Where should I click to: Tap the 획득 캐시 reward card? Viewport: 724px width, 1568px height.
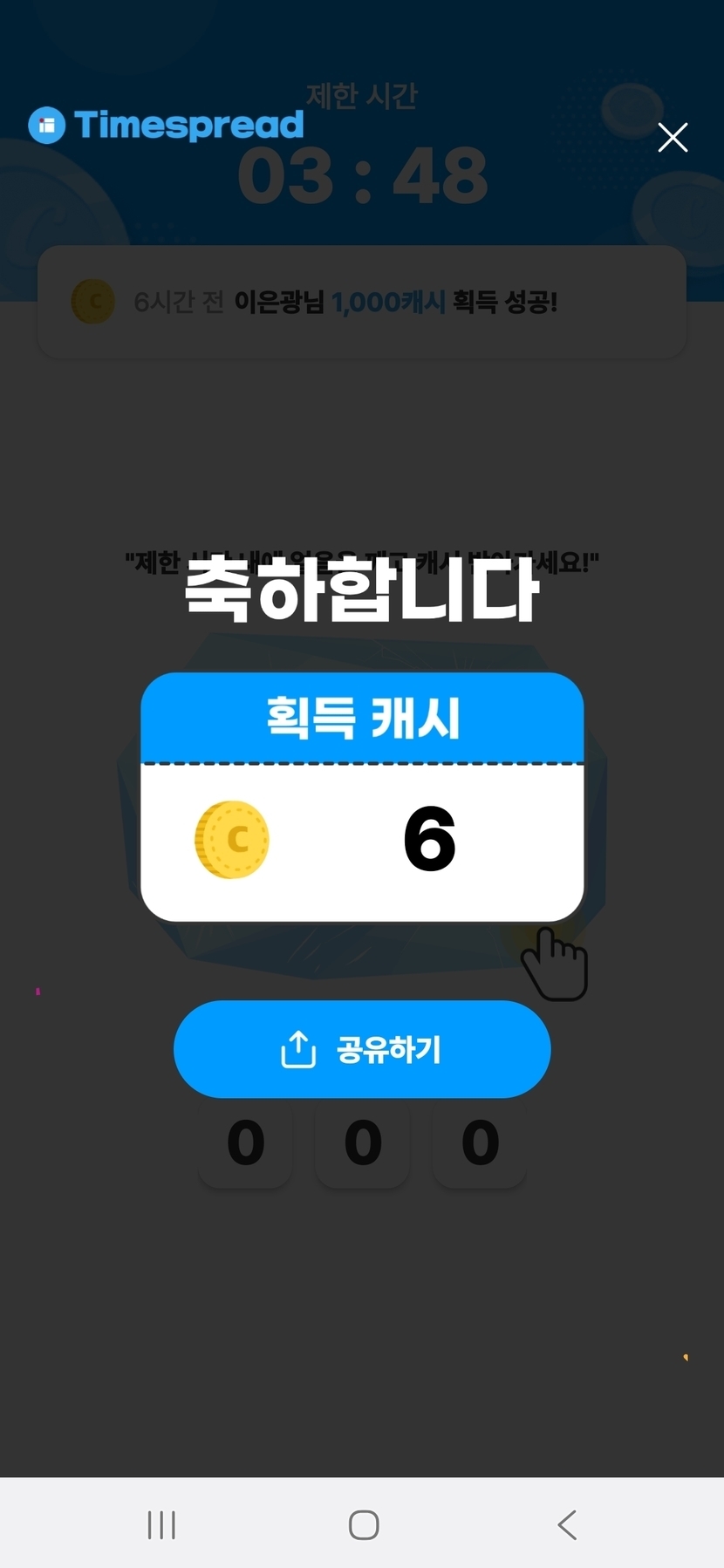[x=362, y=796]
